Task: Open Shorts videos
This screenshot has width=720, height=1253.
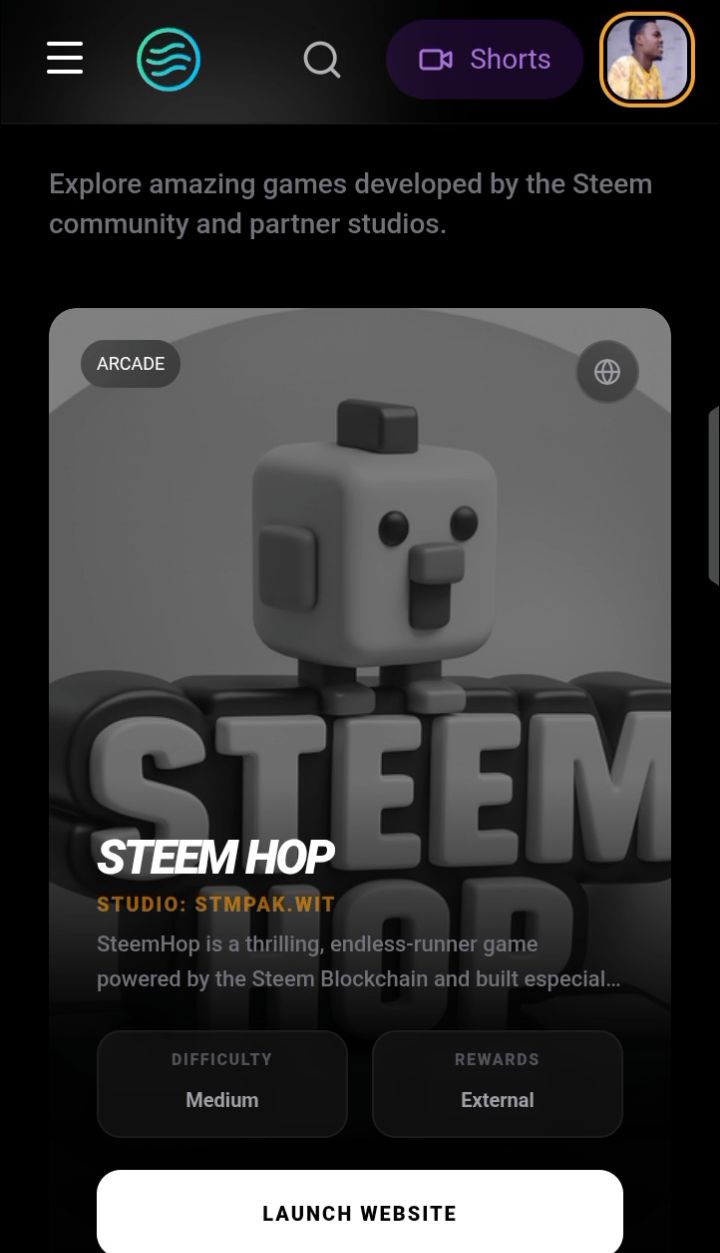Action: pyautogui.click(x=484, y=59)
